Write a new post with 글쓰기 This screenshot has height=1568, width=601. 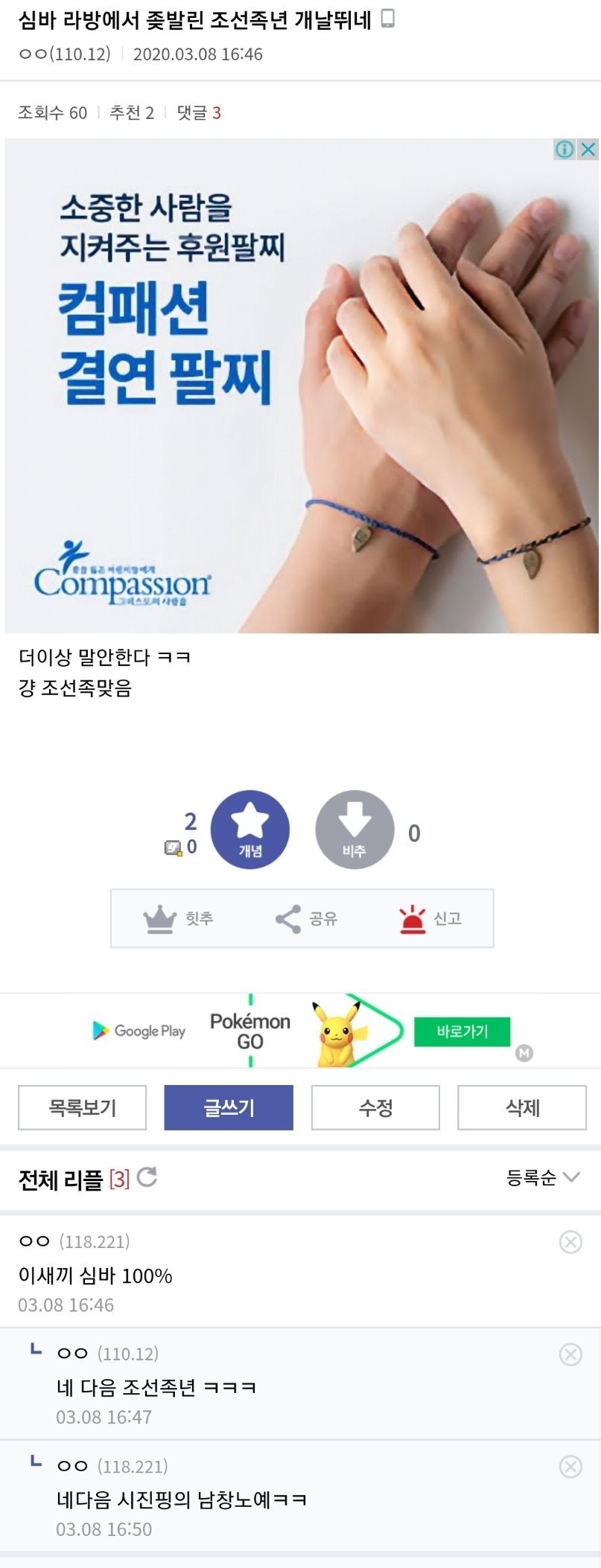point(229,1108)
